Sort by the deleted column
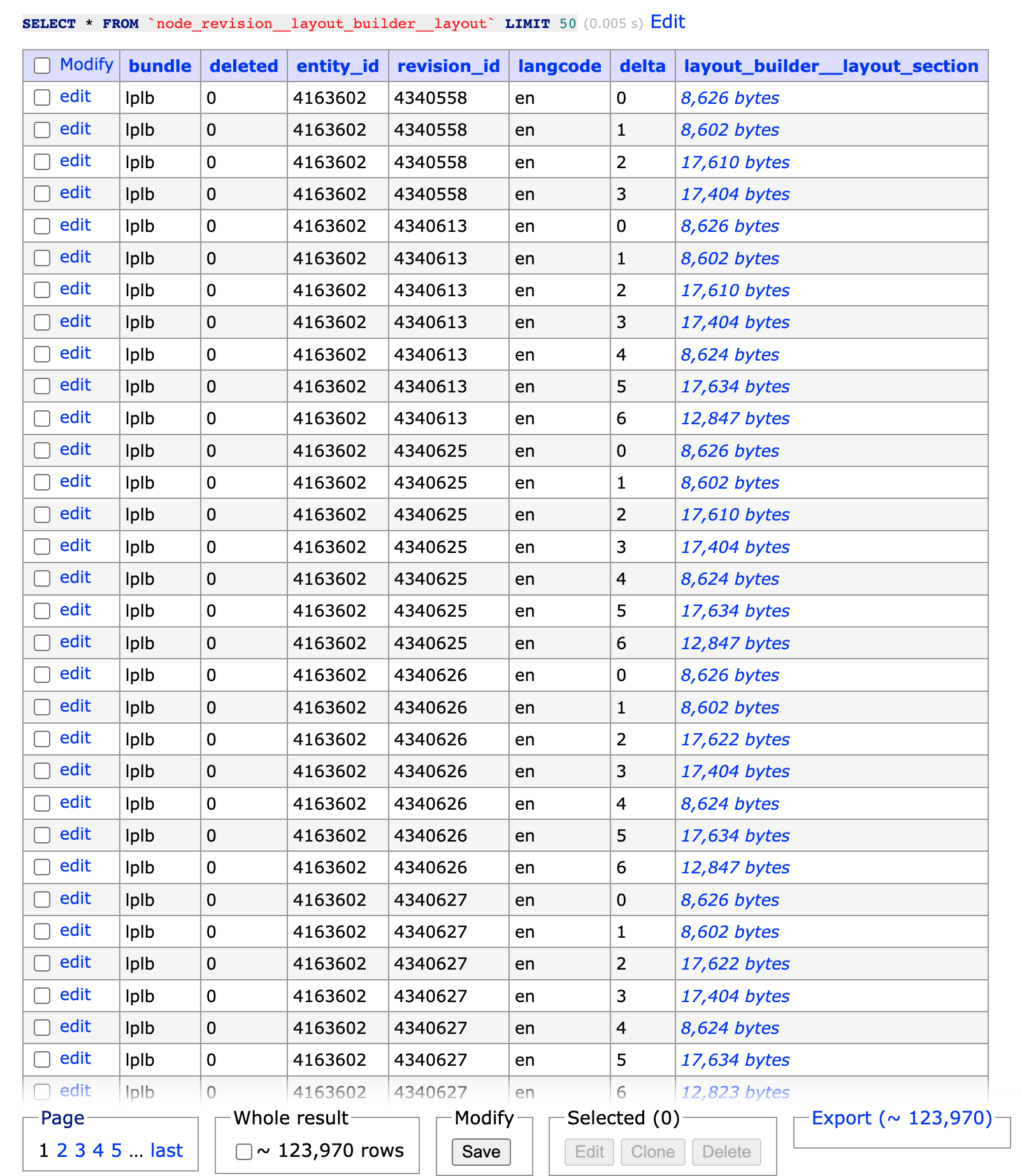 [x=243, y=66]
